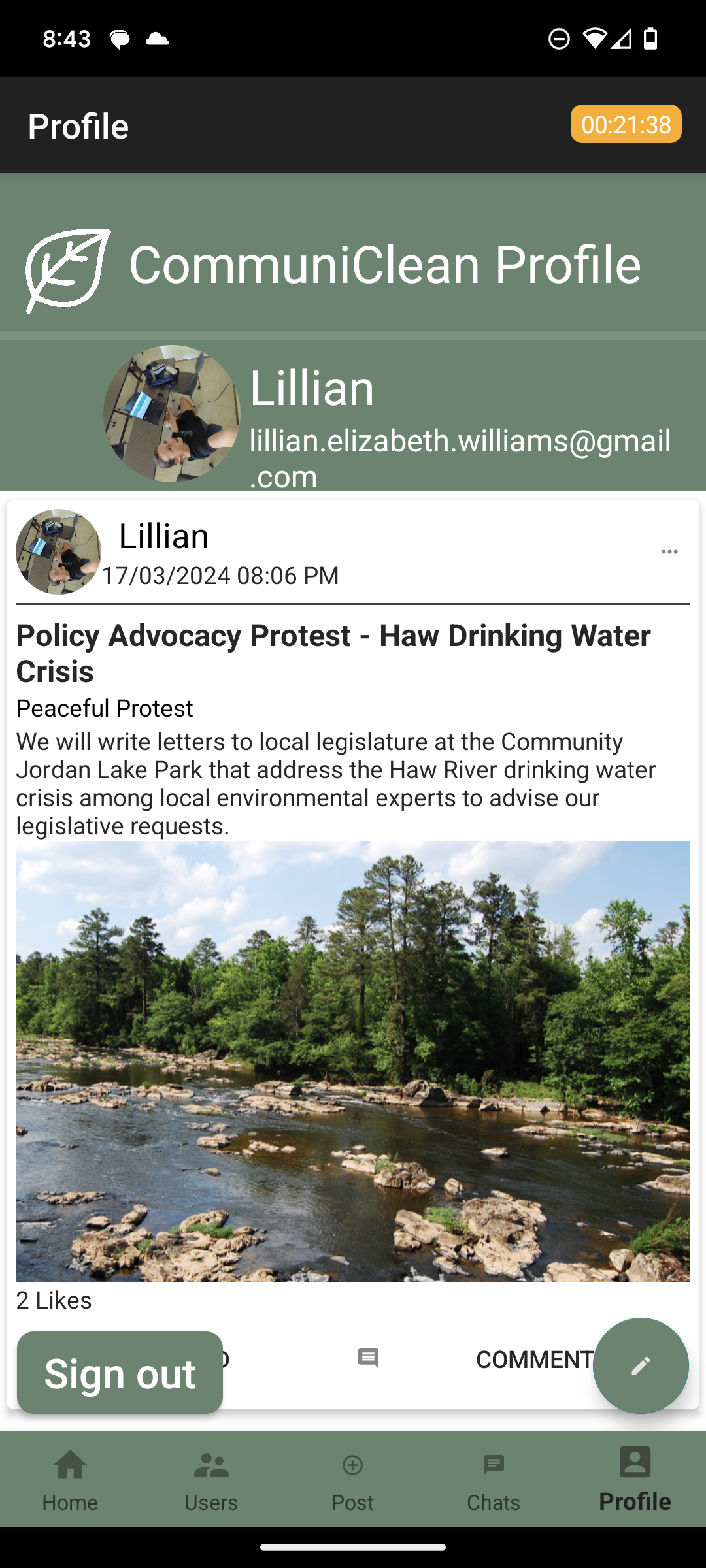Sign out of the account
The height and width of the screenshot is (1568, 706).
click(x=120, y=1372)
